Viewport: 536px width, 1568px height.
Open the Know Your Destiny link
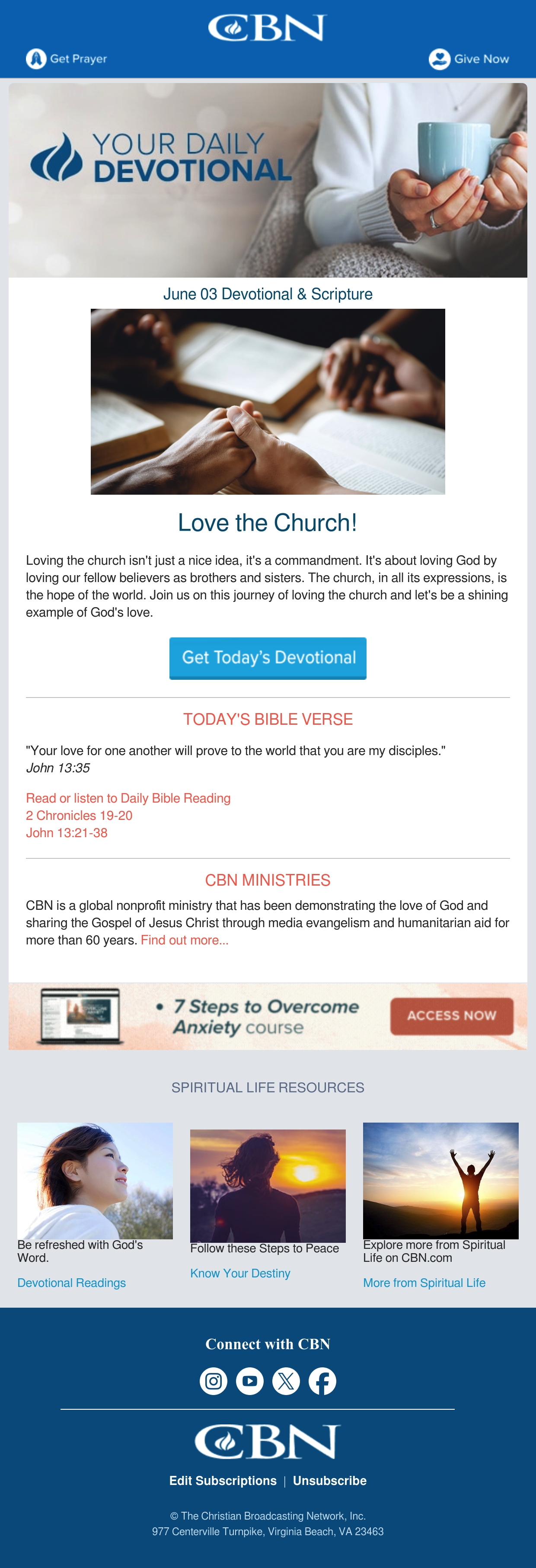240,1273
